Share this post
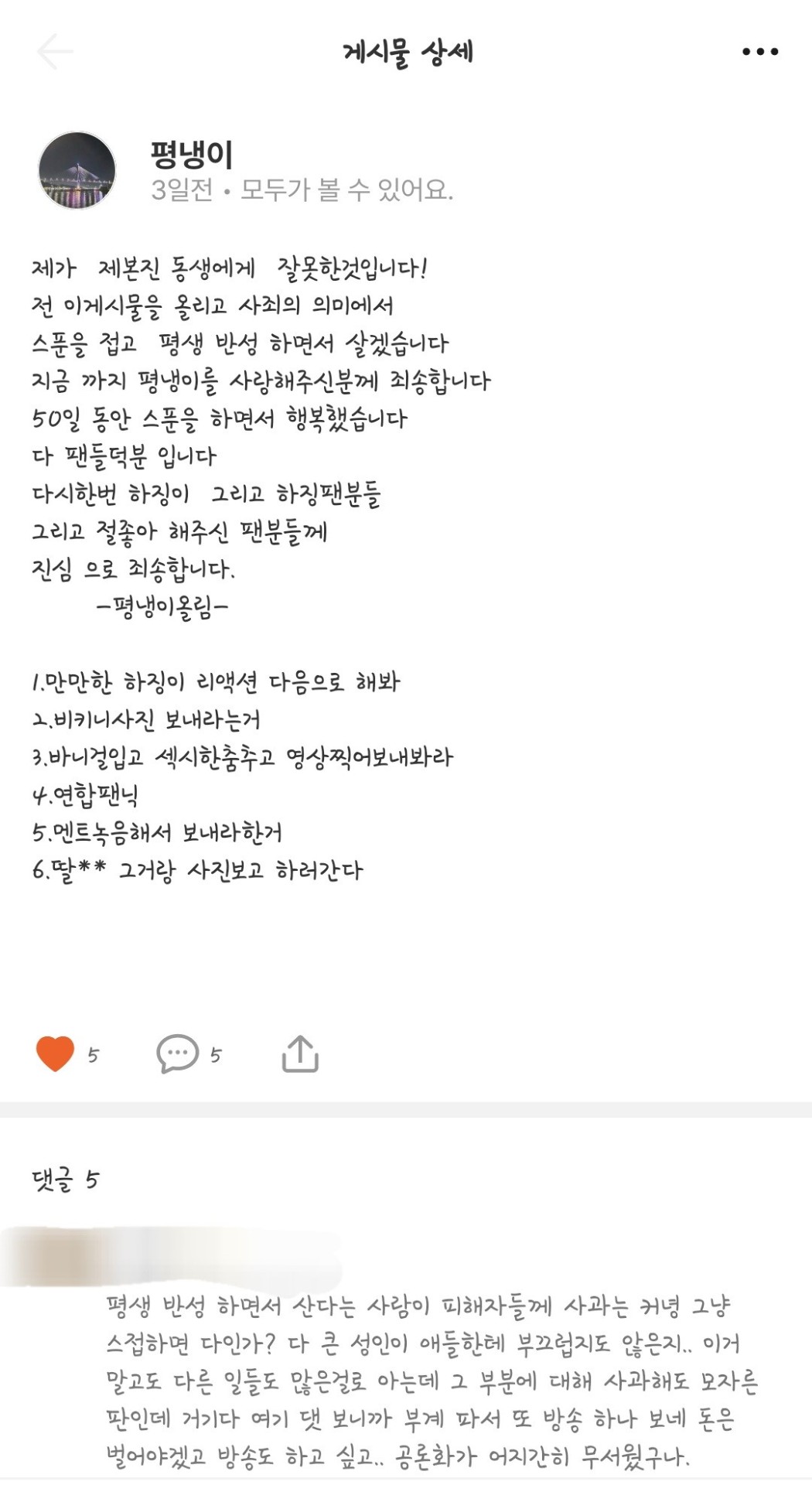Viewport: 812px width, 1485px height. tap(300, 1053)
